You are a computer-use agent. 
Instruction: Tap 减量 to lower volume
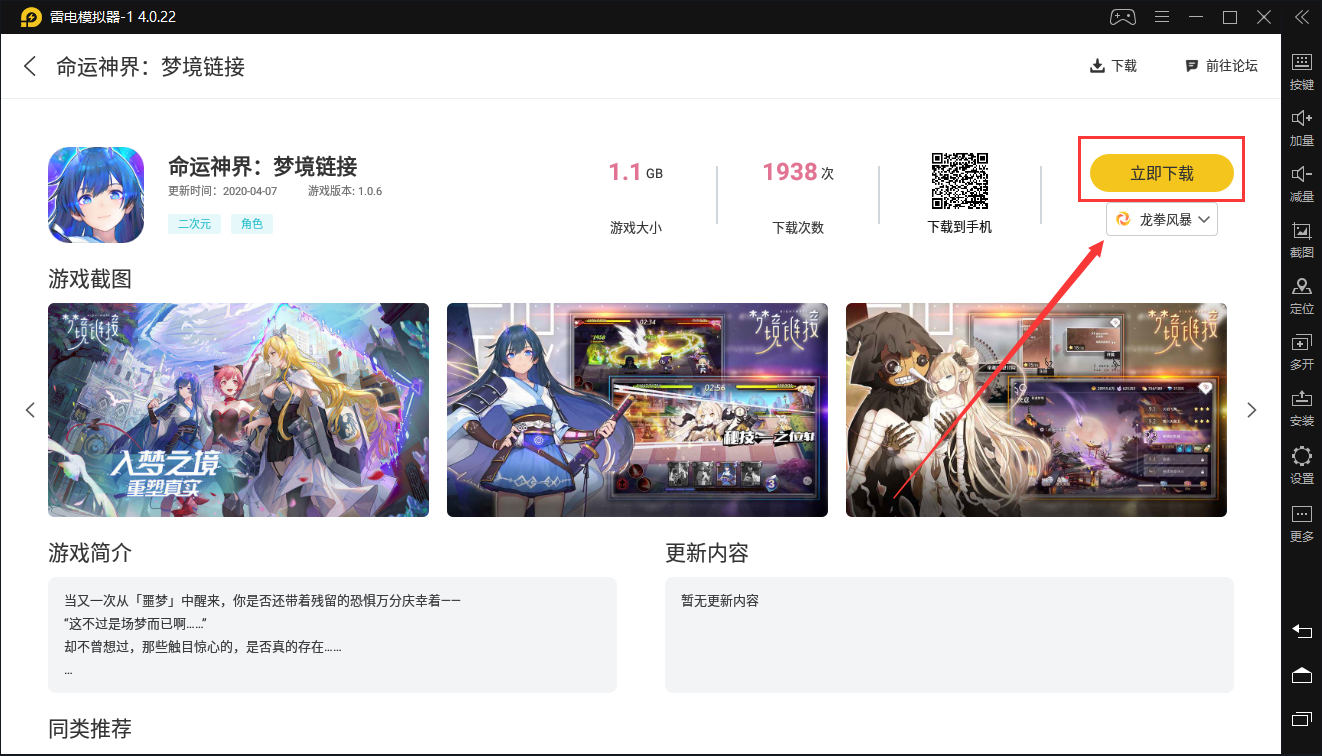(x=1301, y=183)
